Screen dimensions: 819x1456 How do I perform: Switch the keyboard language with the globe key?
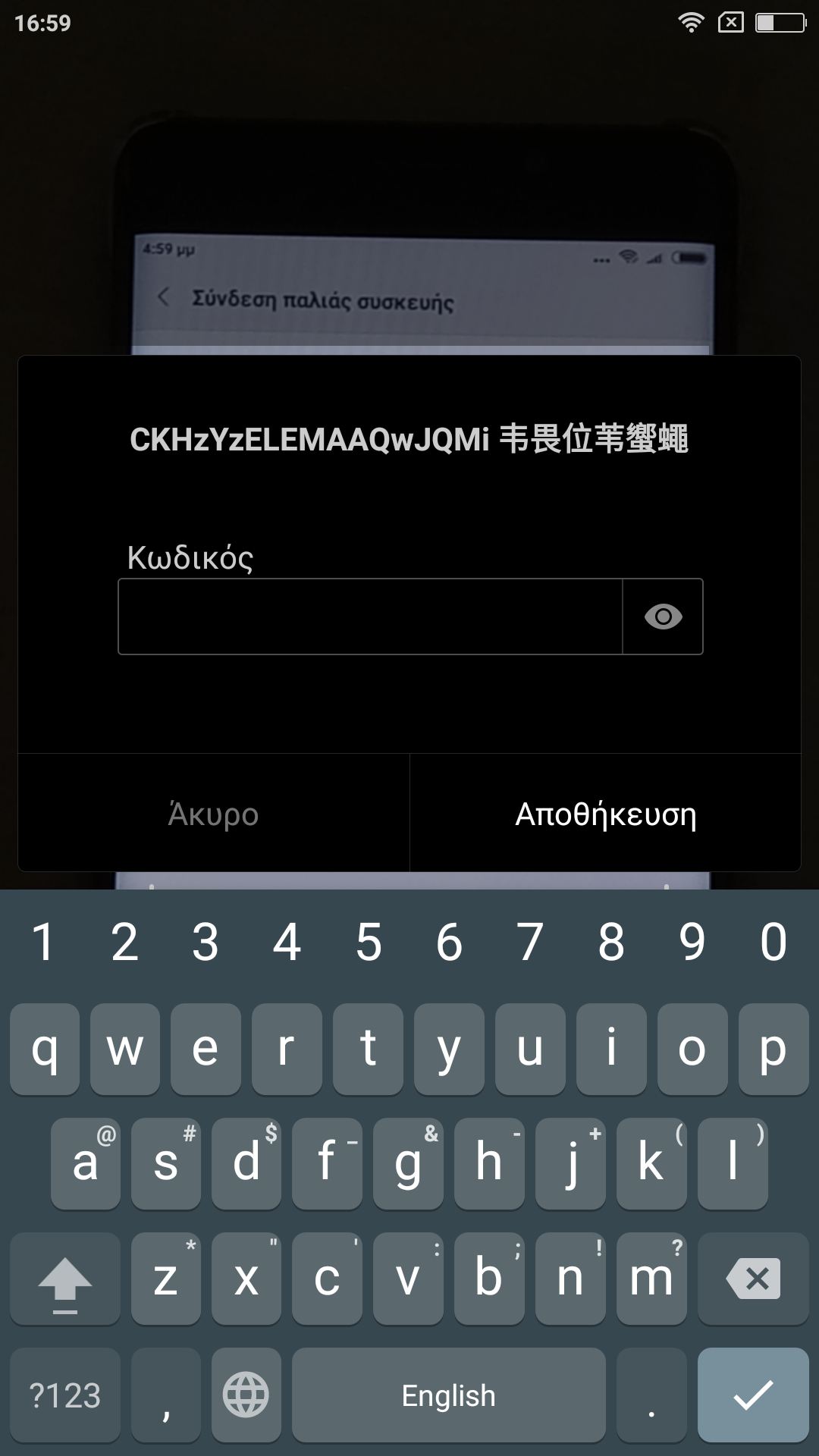pos(246,1395)
